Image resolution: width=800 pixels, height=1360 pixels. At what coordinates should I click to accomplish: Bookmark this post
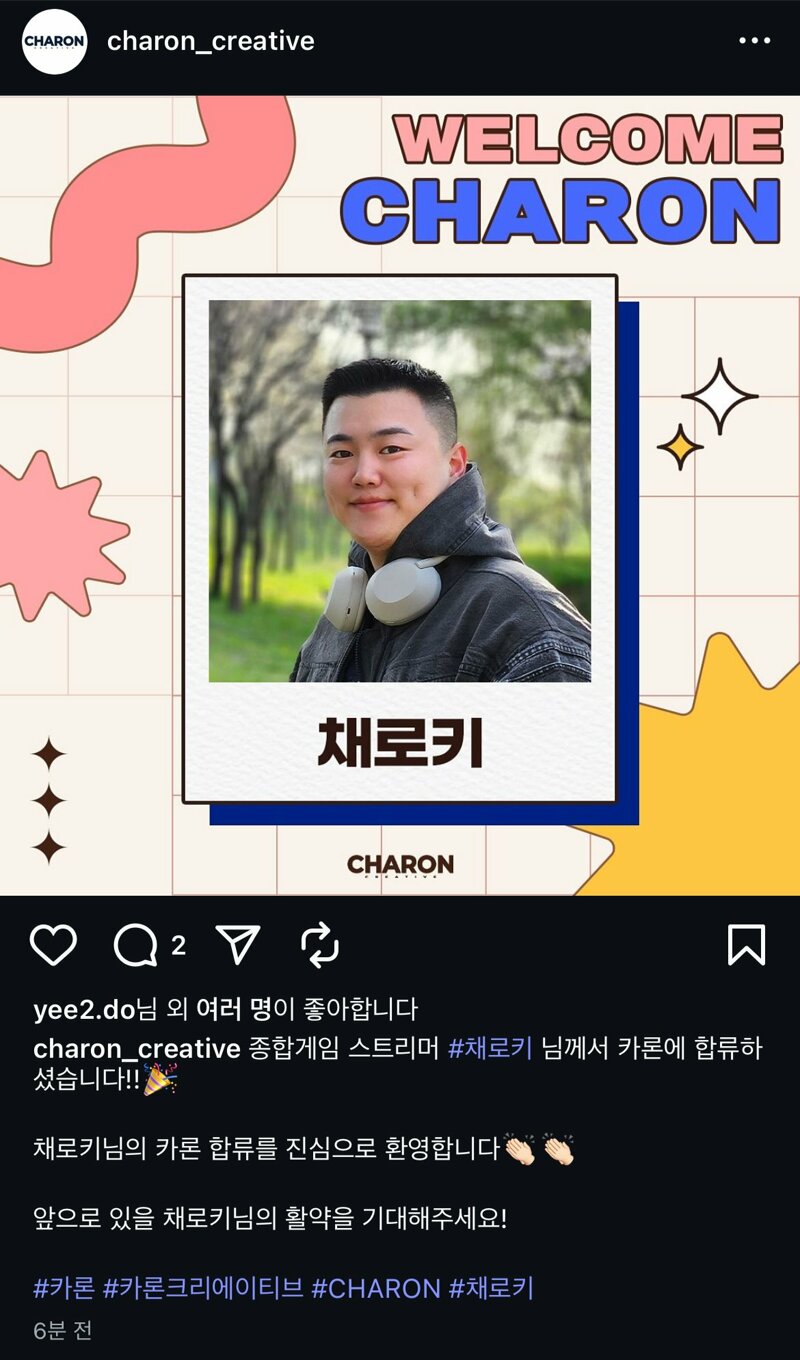click(746, 945)
